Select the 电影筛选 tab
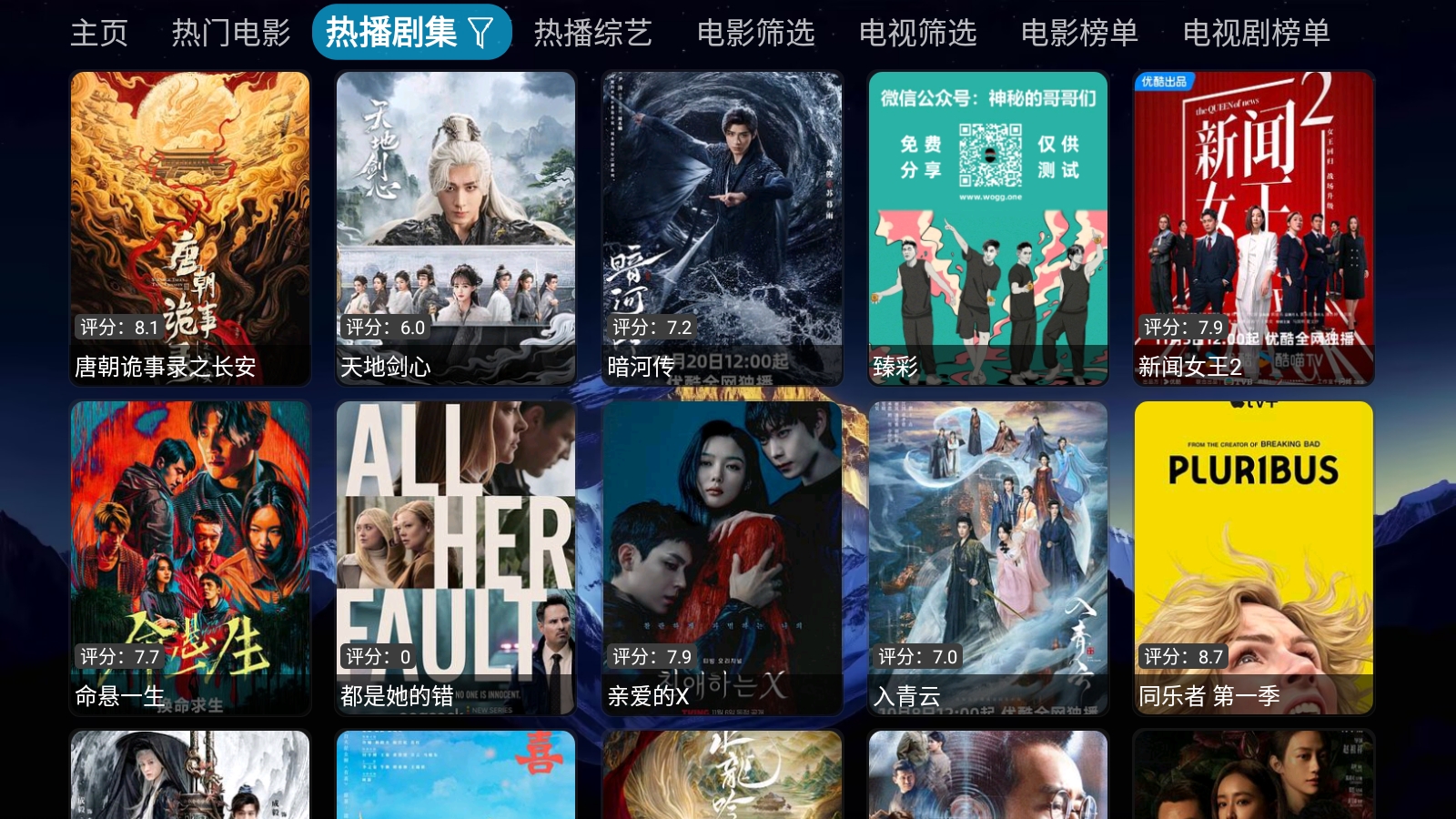This screenshot has width=1456, height=819. pos(755,34)
